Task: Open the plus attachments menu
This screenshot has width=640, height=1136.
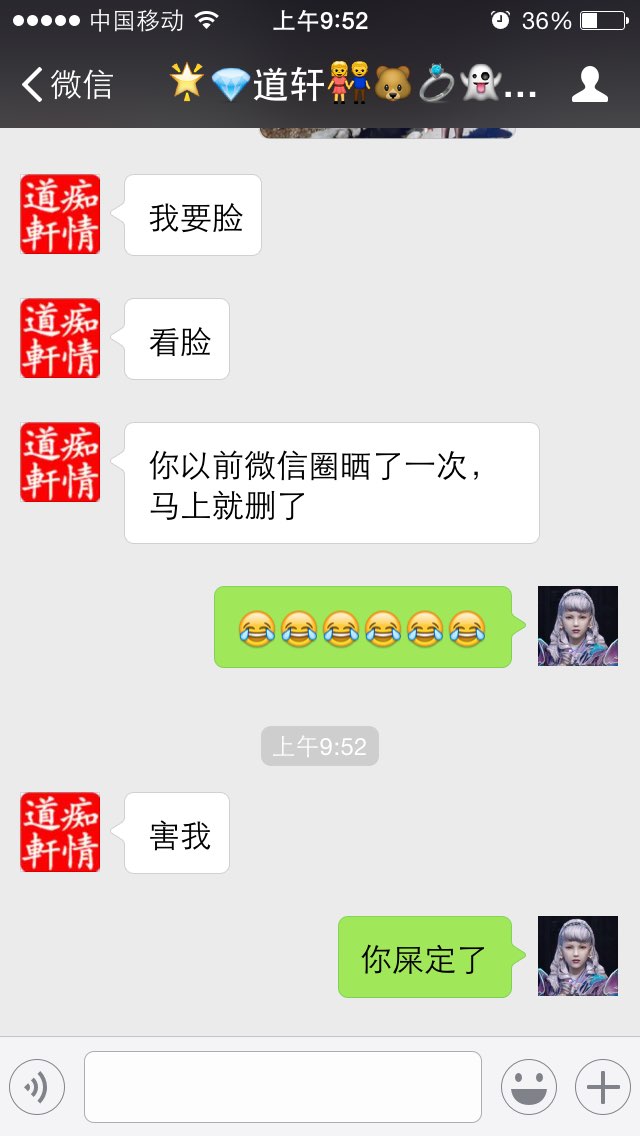Action: [603, 1087]
